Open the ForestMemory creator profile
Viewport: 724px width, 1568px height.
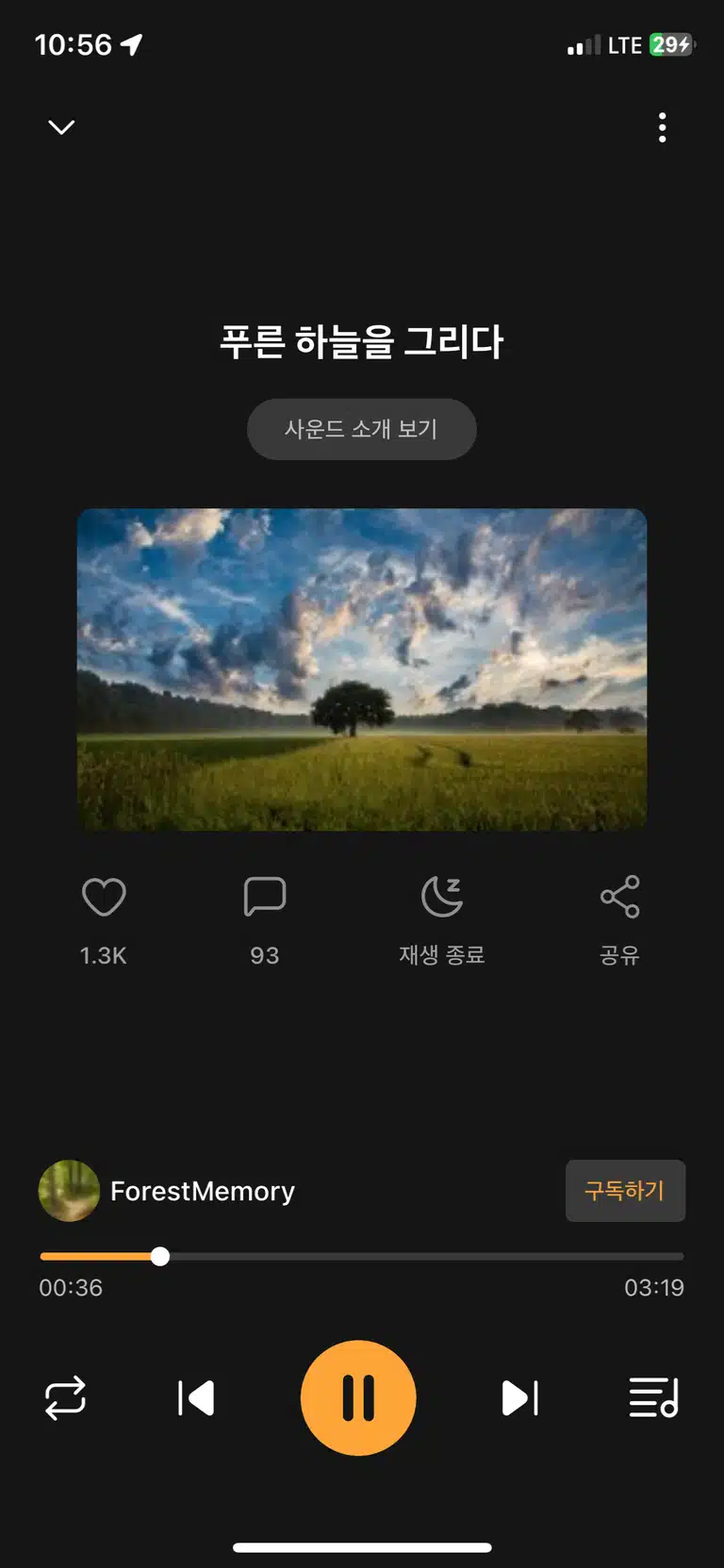coord(168,1191)
